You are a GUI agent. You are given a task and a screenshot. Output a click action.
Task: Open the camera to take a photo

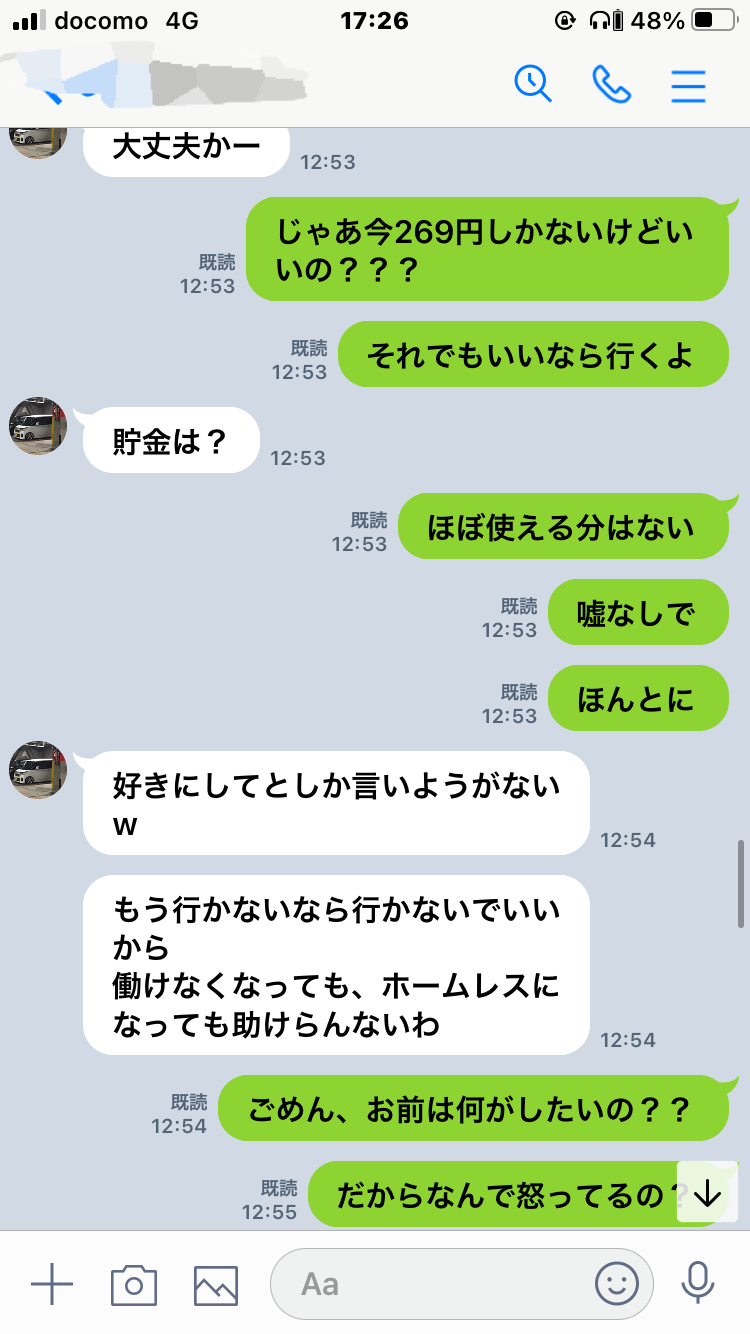(134, 1284)
